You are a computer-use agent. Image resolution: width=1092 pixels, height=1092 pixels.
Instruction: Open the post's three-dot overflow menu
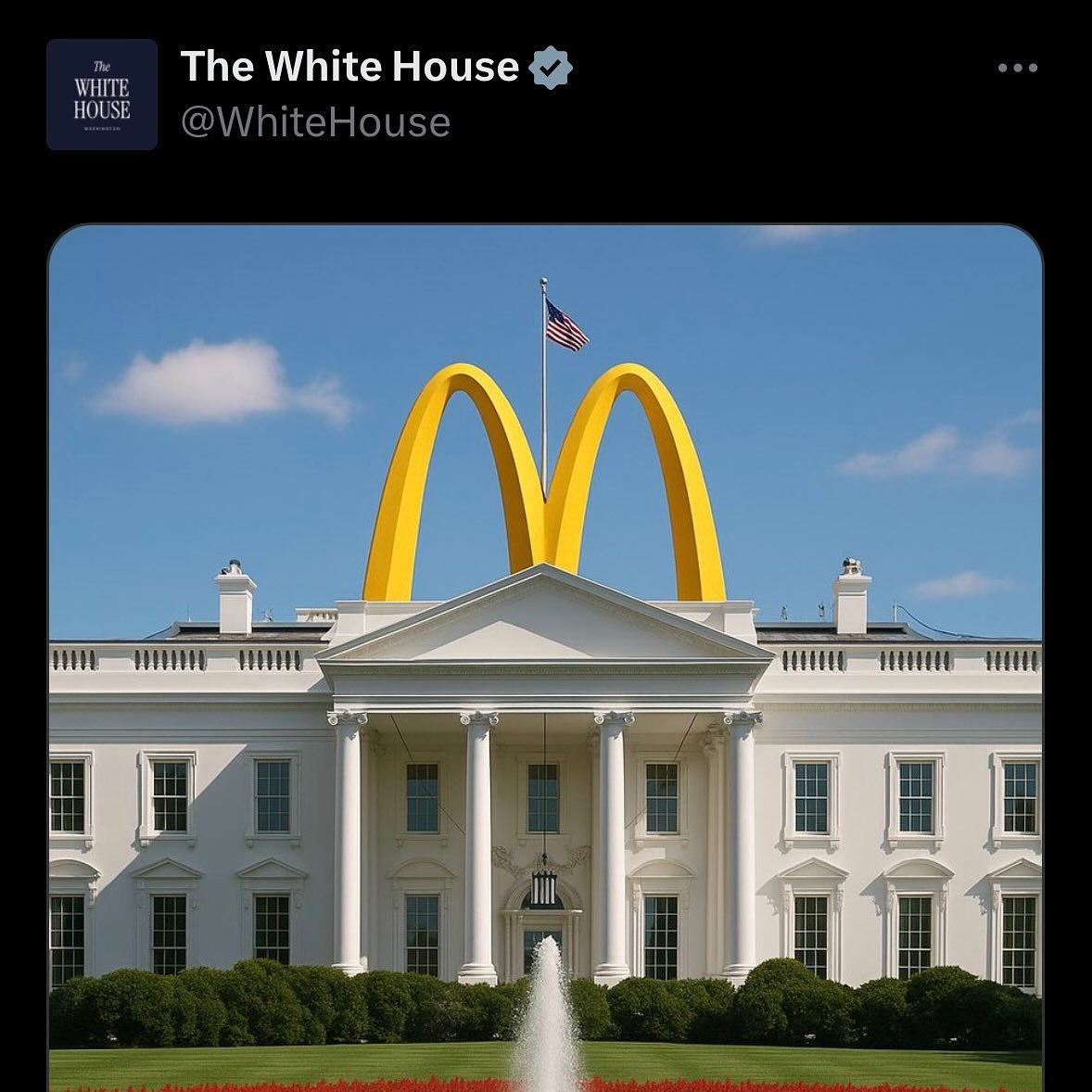coord(1017,69)
